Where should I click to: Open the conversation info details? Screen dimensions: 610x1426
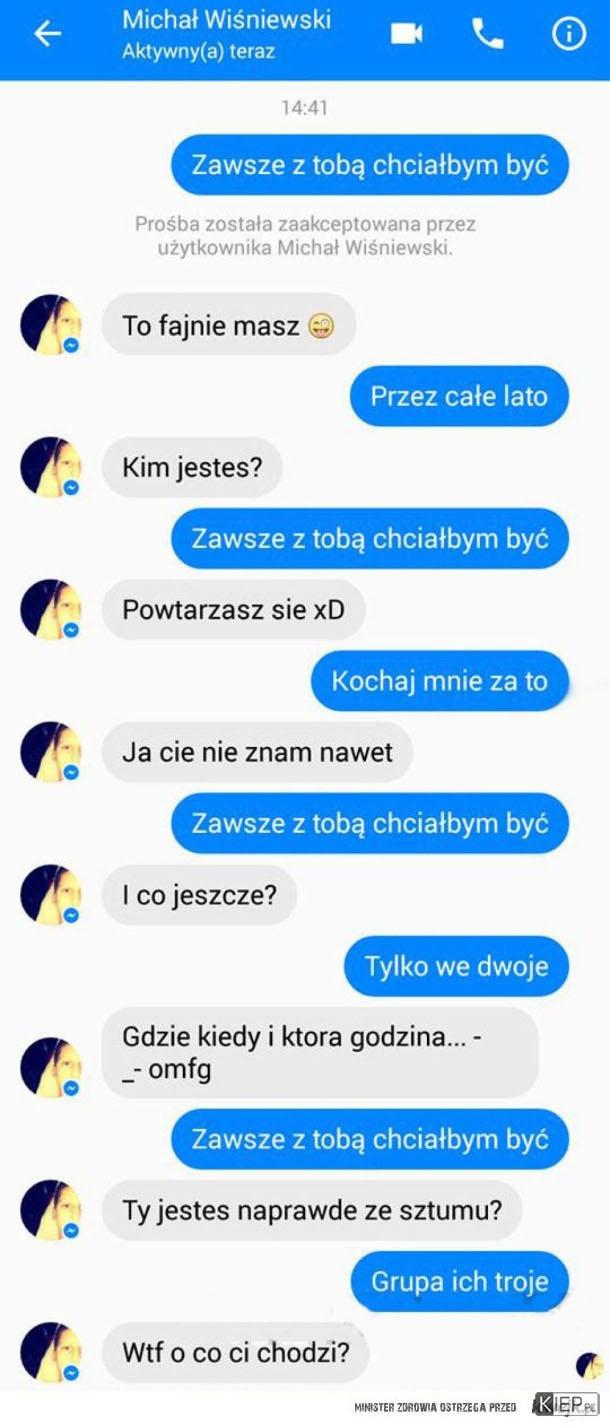(x=568, y=34)
